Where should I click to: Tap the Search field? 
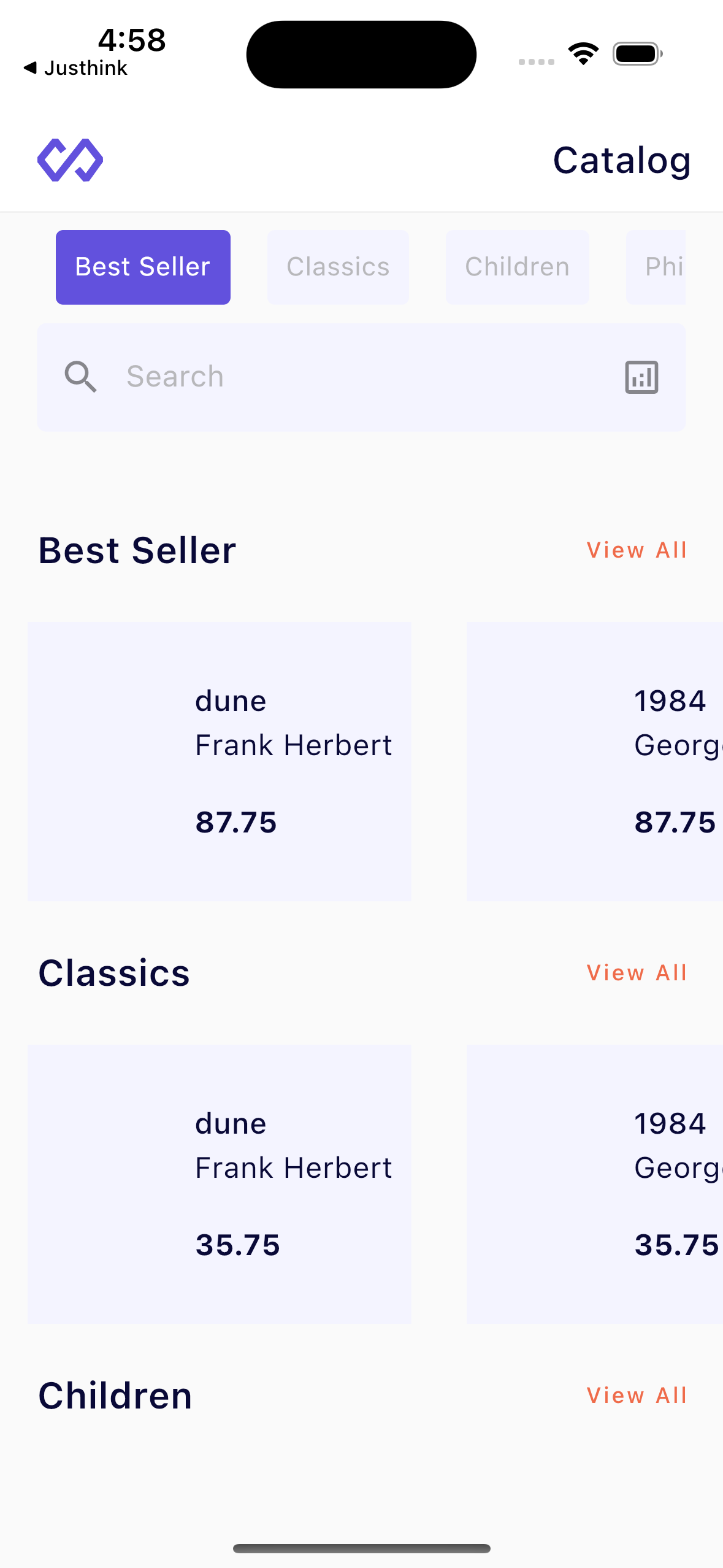361,377
